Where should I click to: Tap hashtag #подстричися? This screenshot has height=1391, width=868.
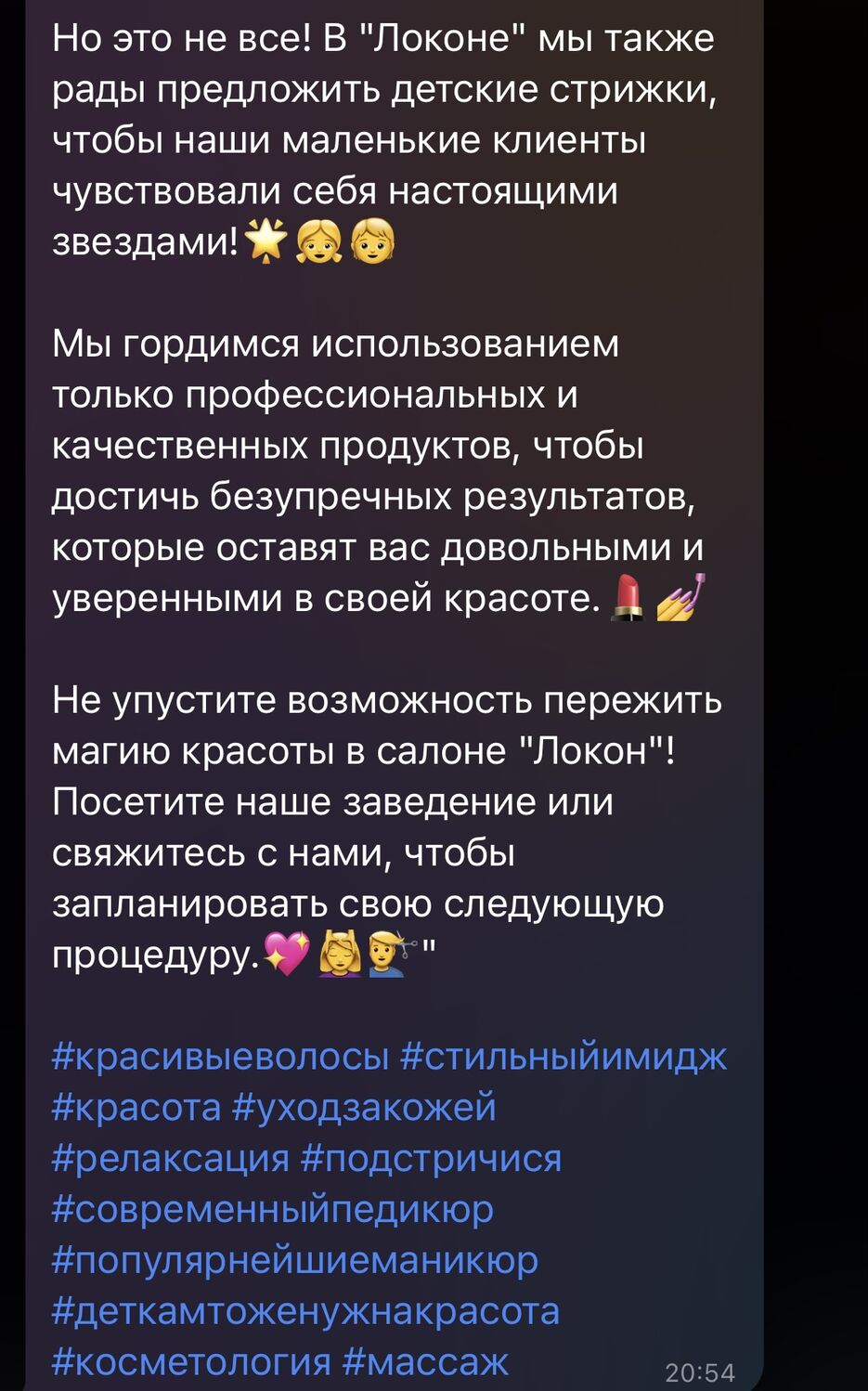pos(432,1159)
